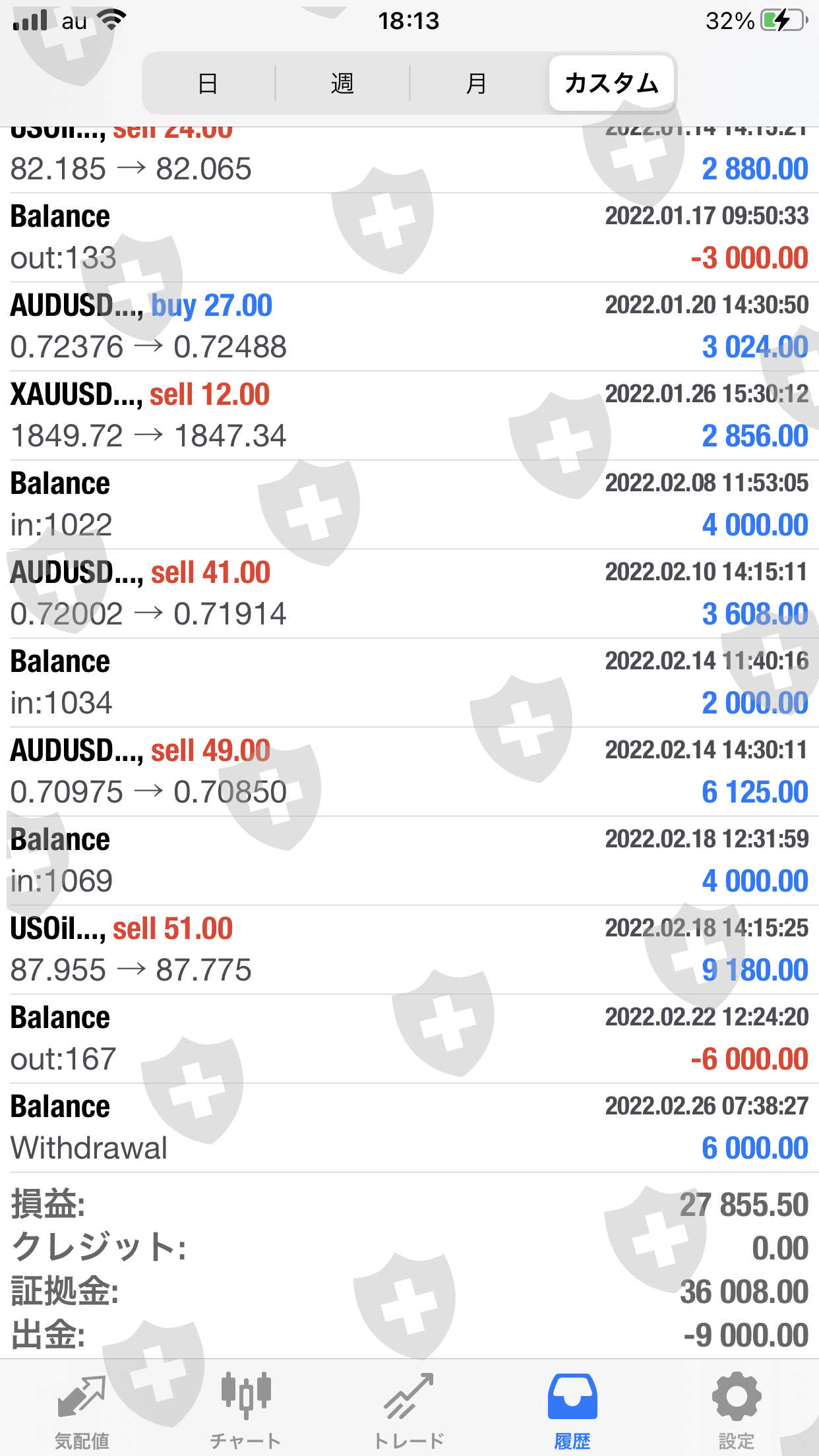This screenshot has width=819, height=1456.
Task: Select the Balance Withdrawal entry
Action: [409, 1128]
